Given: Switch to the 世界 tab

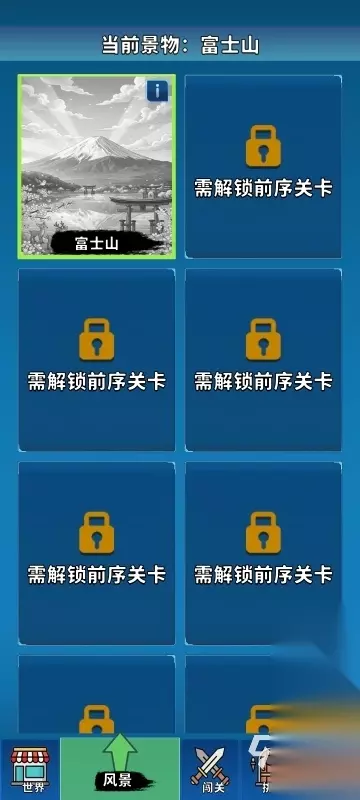Looking at the screenshot, I should point(30,769).
